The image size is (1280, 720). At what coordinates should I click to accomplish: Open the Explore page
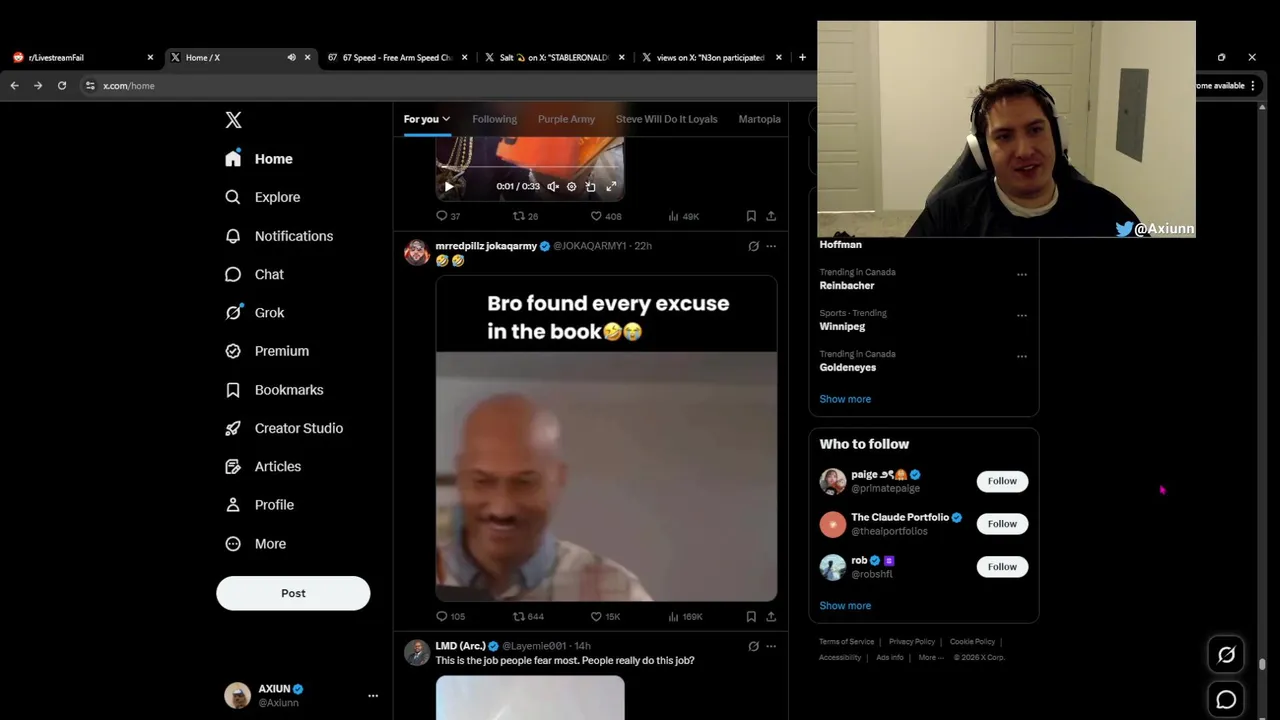(276, 197)
